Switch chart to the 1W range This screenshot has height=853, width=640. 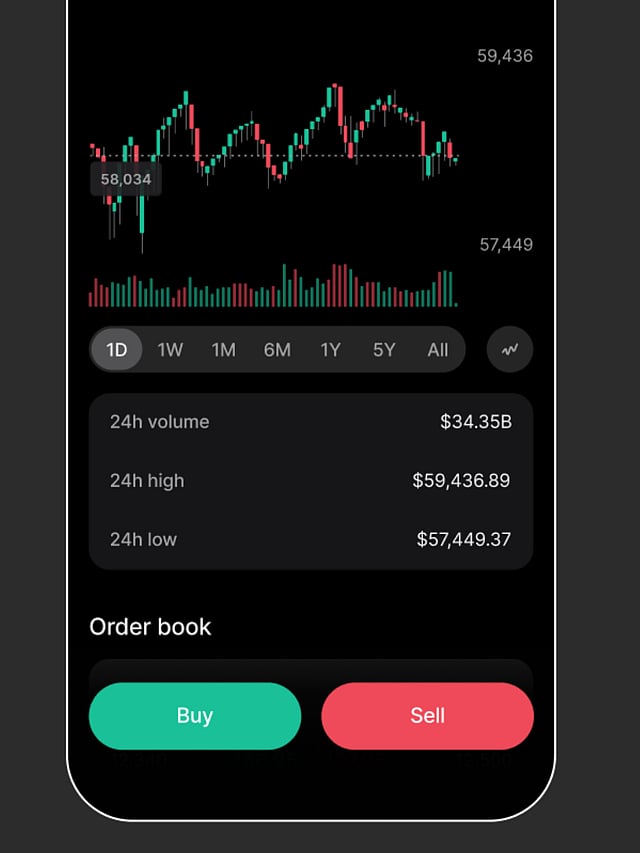pyautogui.click(x=170, y=350)
